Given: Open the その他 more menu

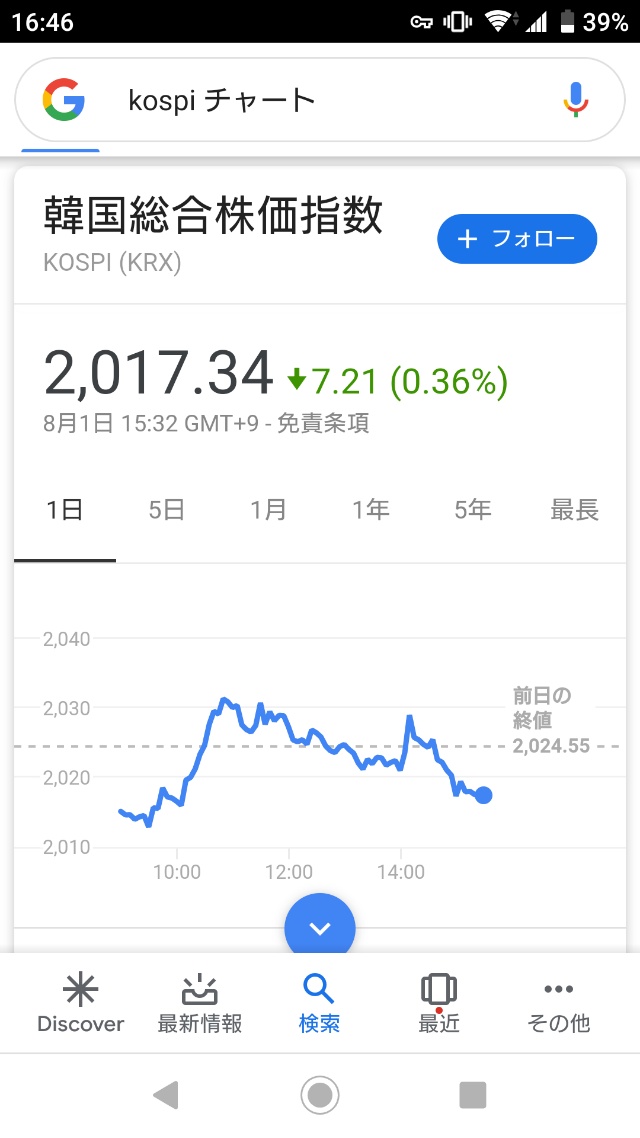Looking at the screenshot, I should pos(558,1004).
